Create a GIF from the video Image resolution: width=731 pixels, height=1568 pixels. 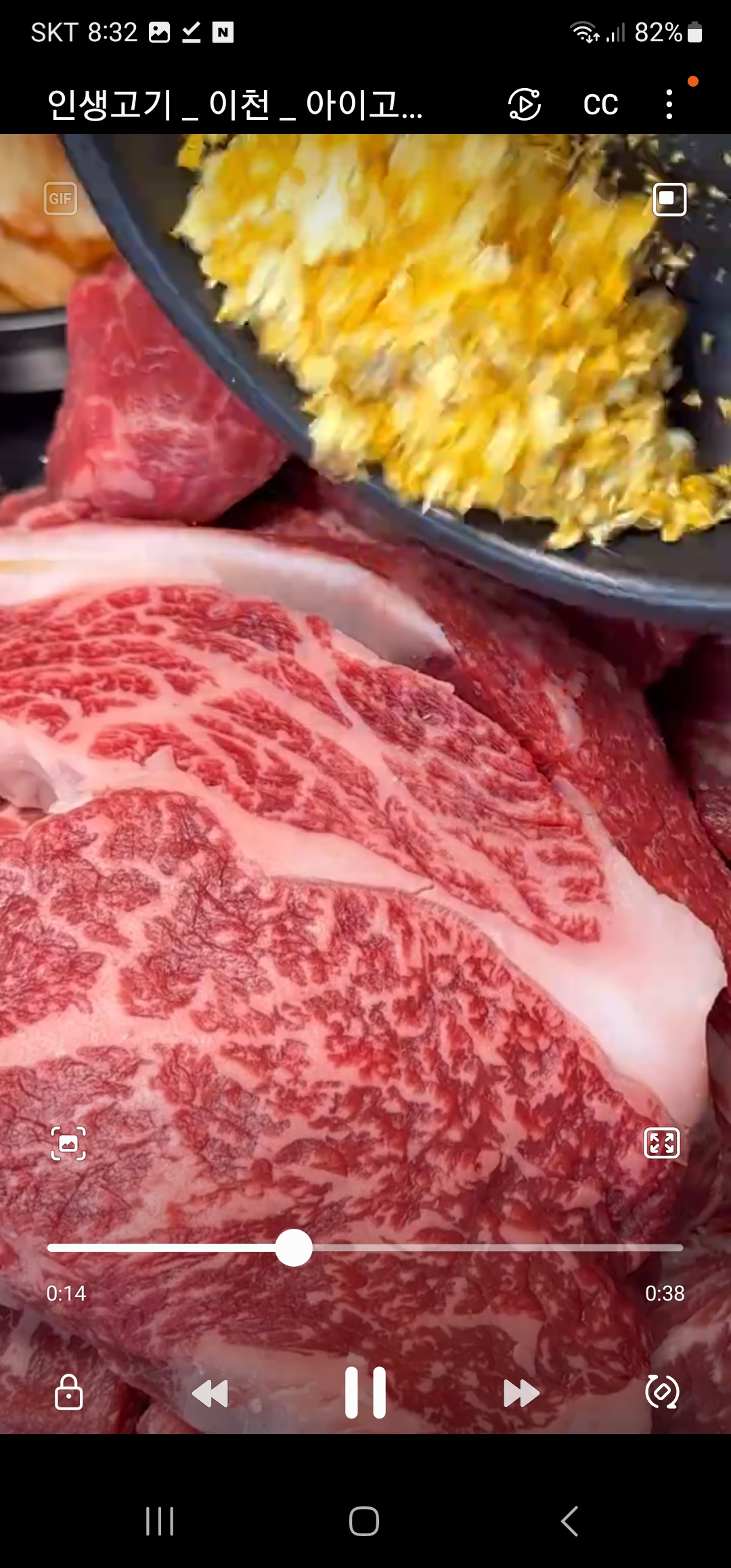60,198
